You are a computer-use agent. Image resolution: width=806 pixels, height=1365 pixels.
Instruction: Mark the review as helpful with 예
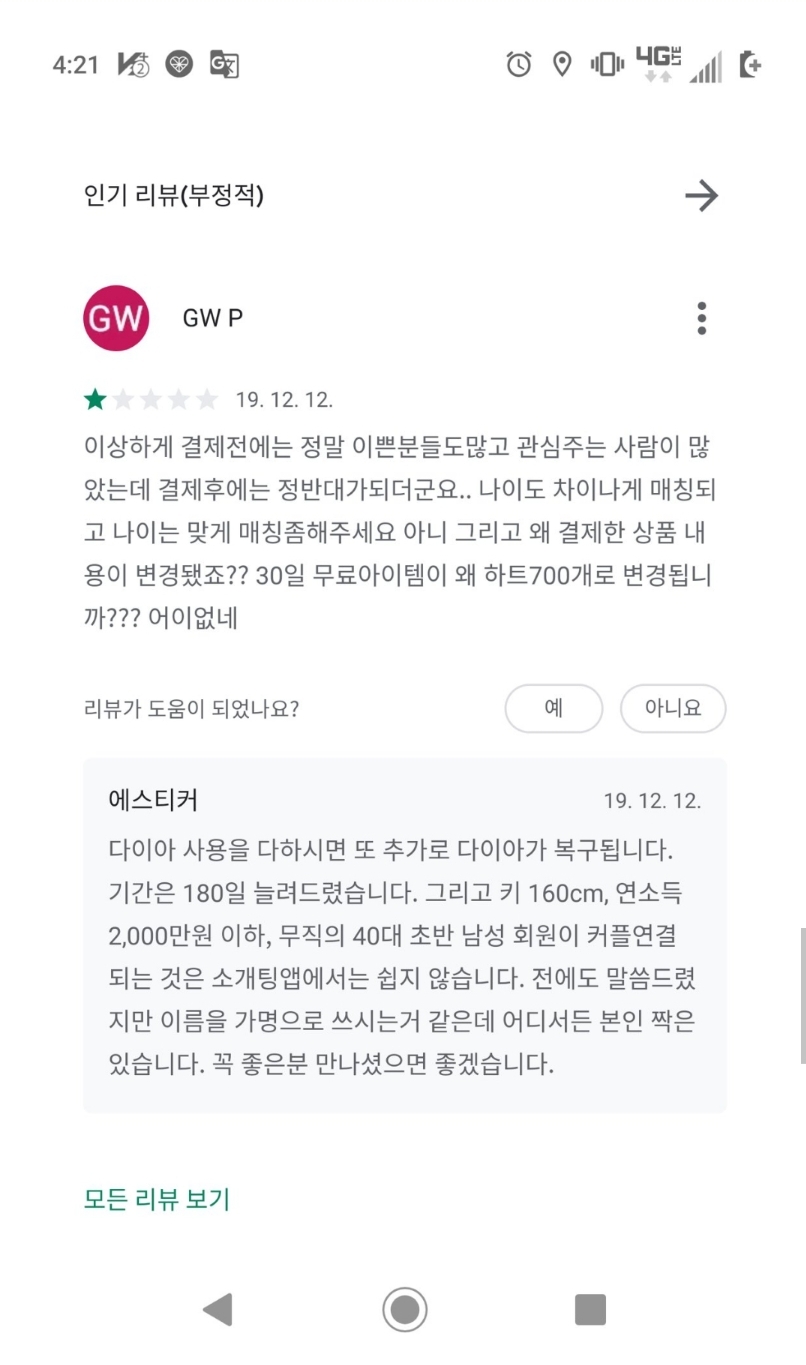(x=554, y=709)
